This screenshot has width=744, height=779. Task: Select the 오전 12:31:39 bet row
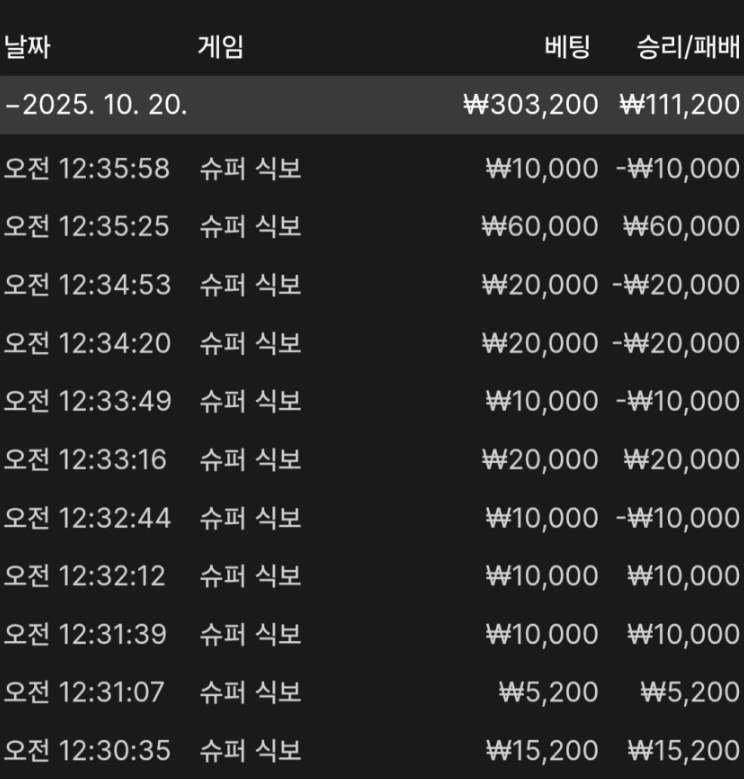[x=250, y=634]
